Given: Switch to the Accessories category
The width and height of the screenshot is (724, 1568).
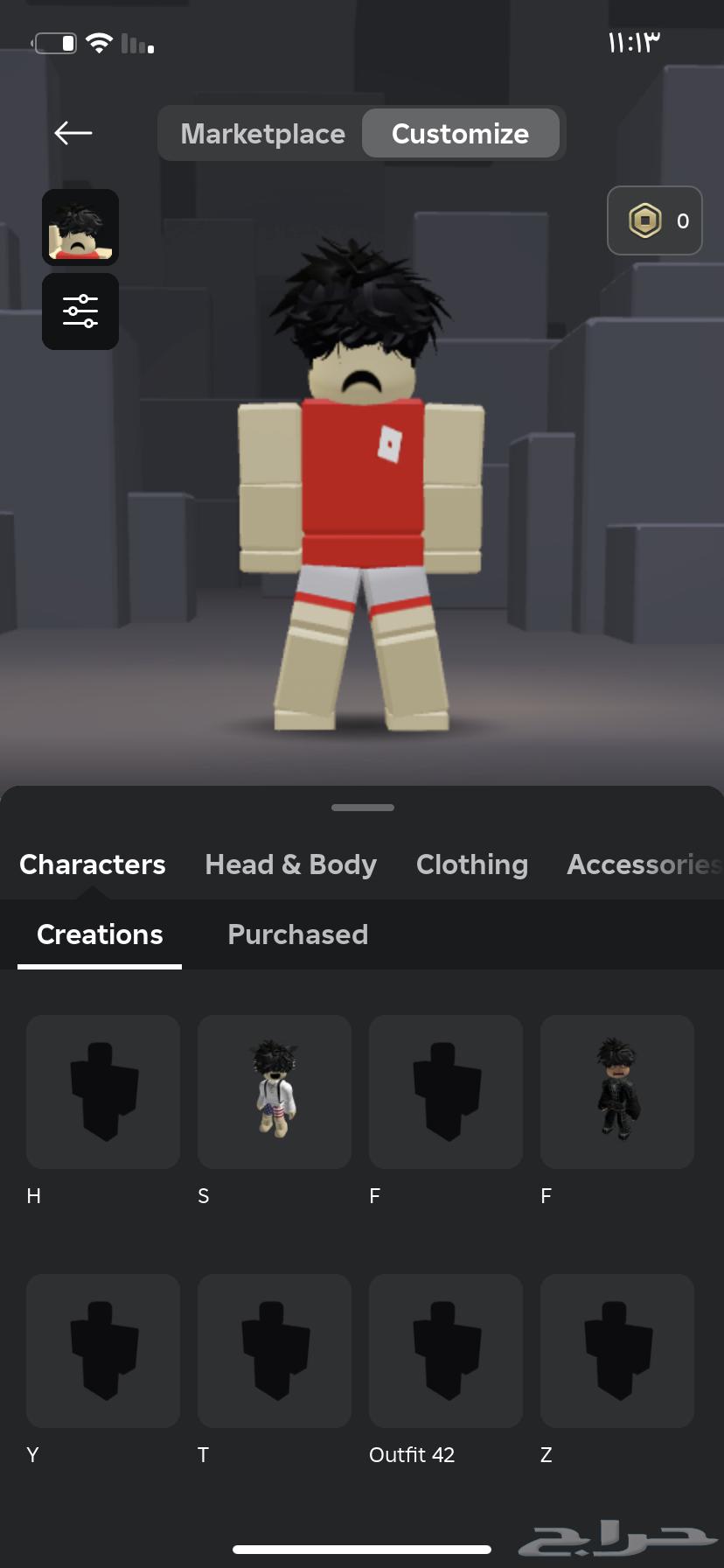Looking at the screenshot, I should coord(643,864).
